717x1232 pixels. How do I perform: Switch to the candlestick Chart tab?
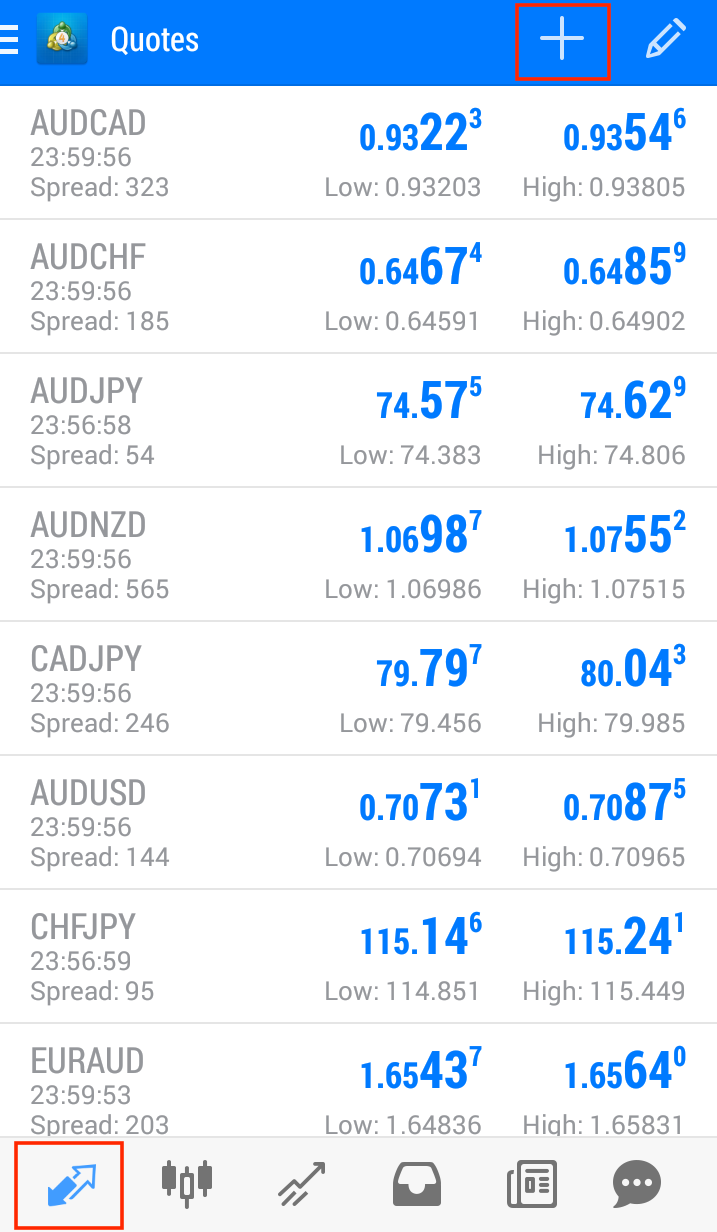click(x=187, y=1183)
